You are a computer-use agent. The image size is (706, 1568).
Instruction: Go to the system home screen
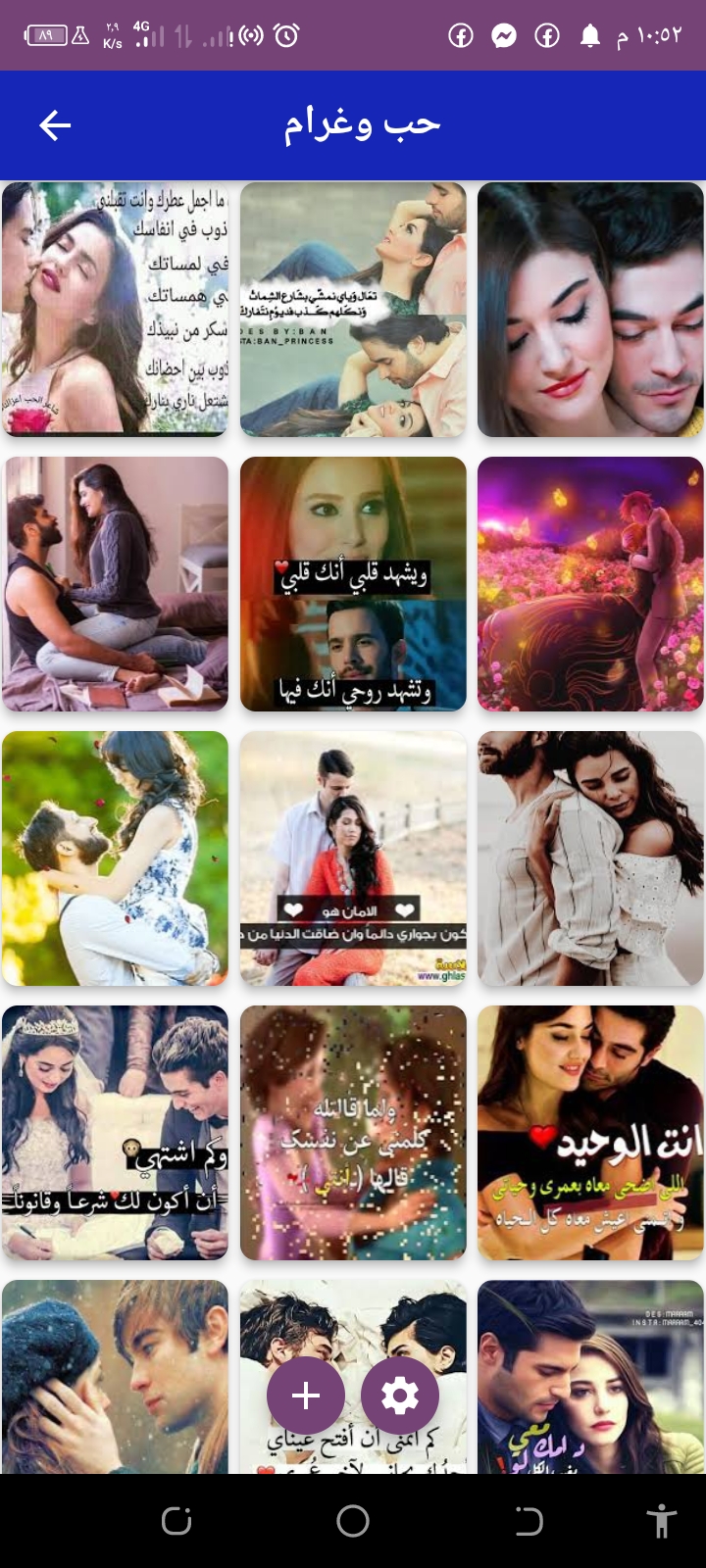(353, 1521)
